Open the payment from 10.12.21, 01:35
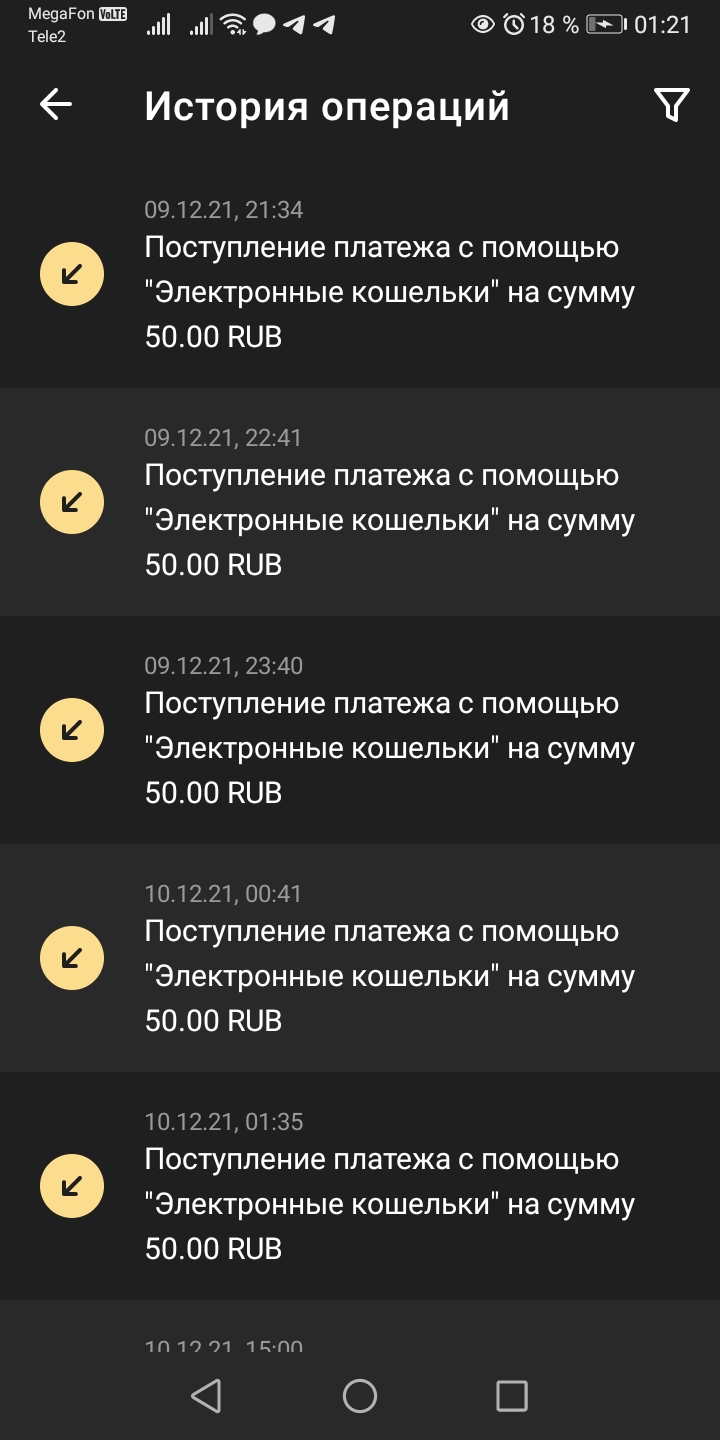Viewport: 720px width, 1440px height. 360,1186
